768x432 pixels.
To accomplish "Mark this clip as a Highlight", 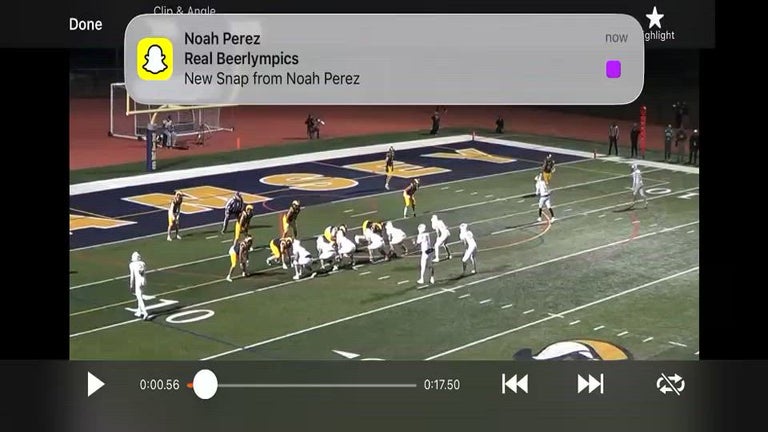I will [x=655, y=24].
